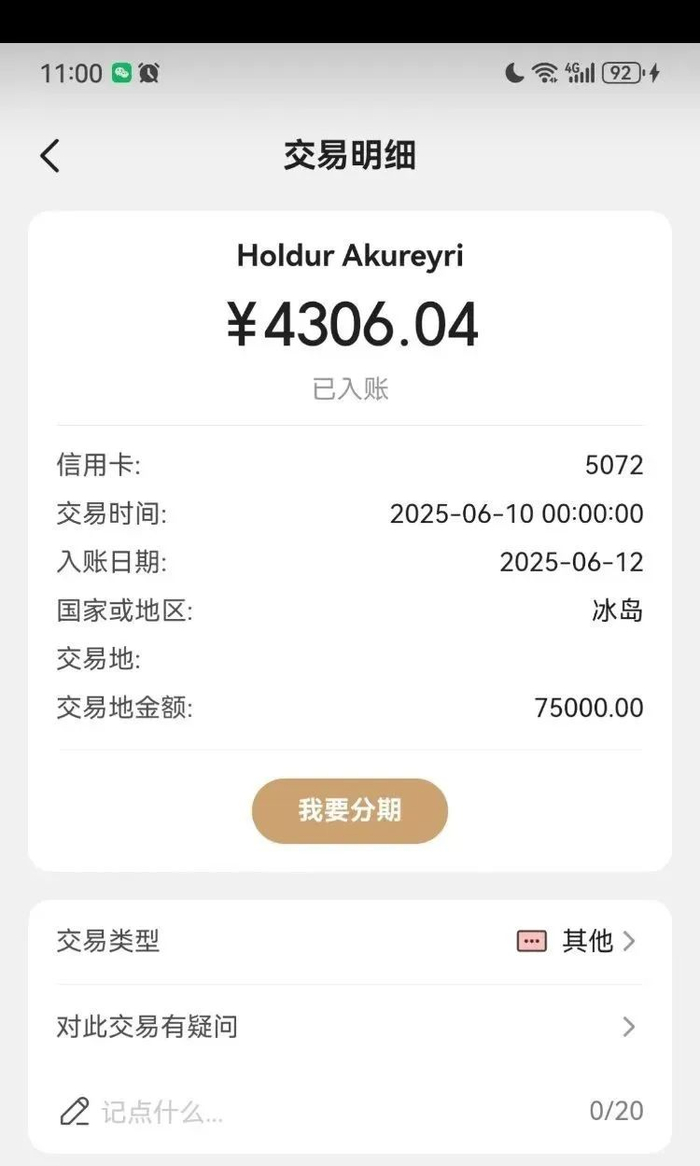Go back using the top-left arrow
This screenshot has width=700, height=1166.
click(x=50, y=155)
